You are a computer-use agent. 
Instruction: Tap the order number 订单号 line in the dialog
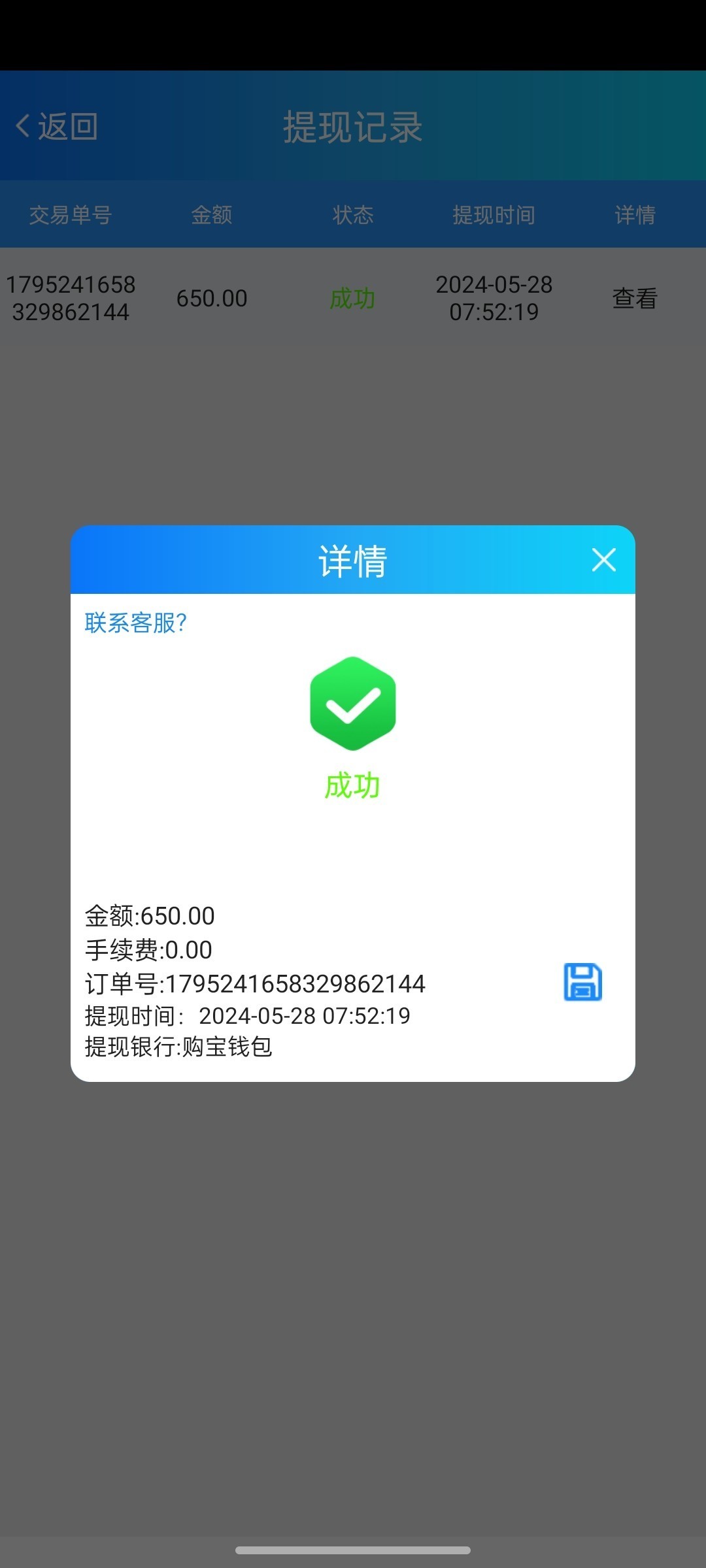[255, 983]
